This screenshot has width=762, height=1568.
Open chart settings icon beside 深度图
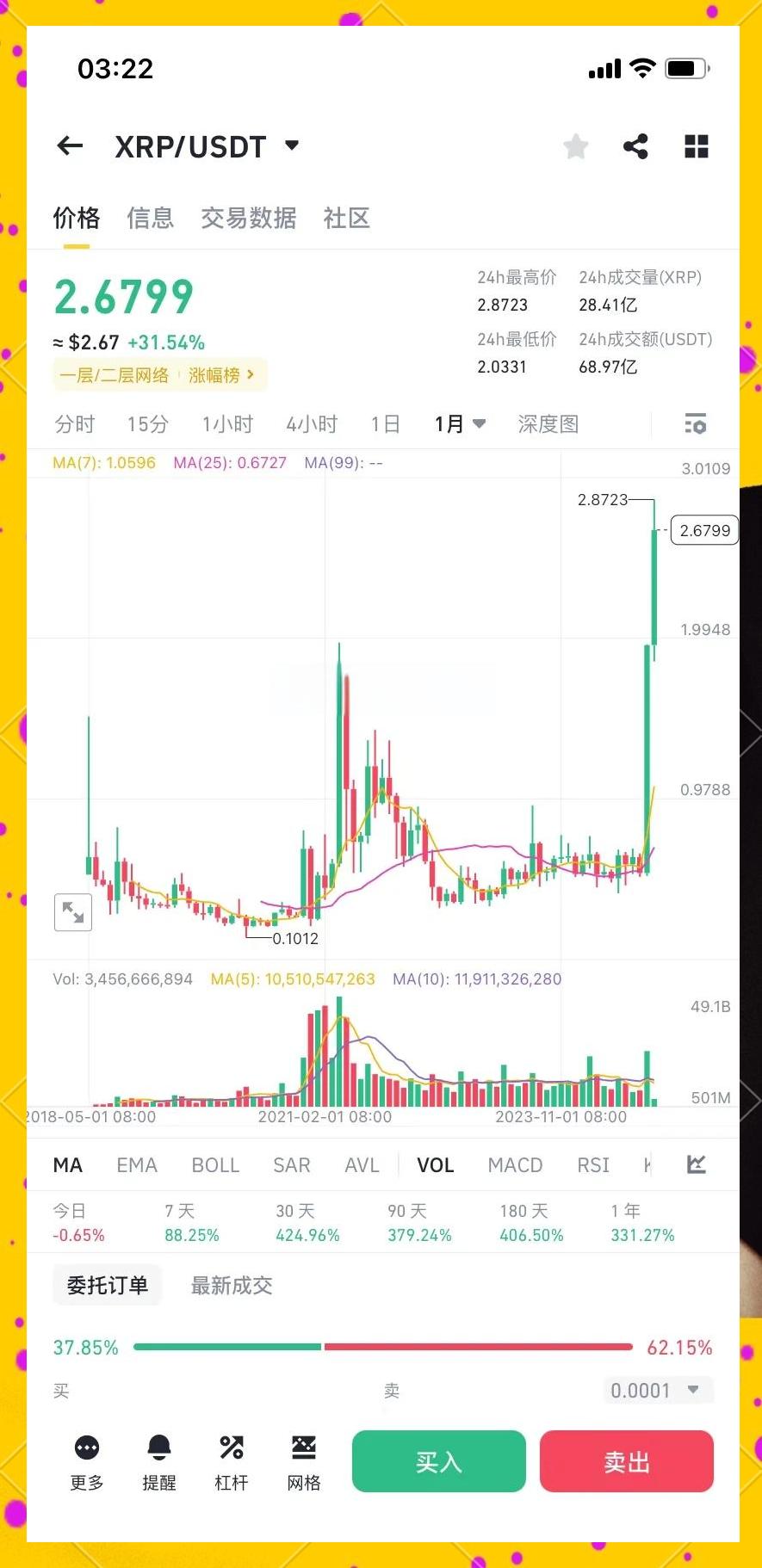695,423
